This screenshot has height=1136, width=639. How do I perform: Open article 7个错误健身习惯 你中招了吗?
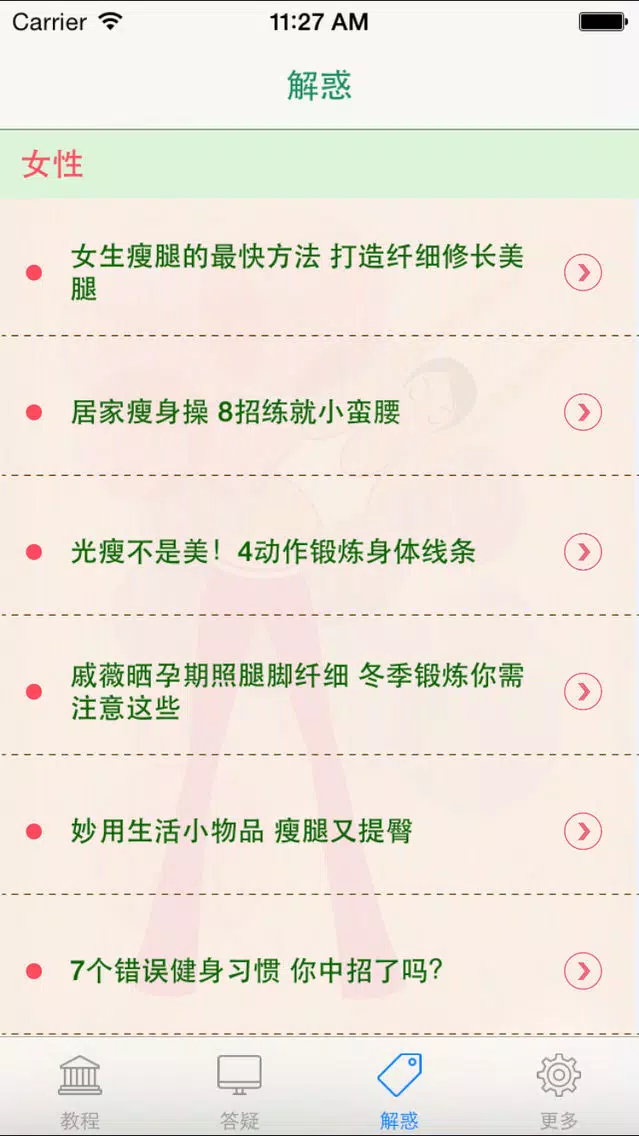pos(257,971)
